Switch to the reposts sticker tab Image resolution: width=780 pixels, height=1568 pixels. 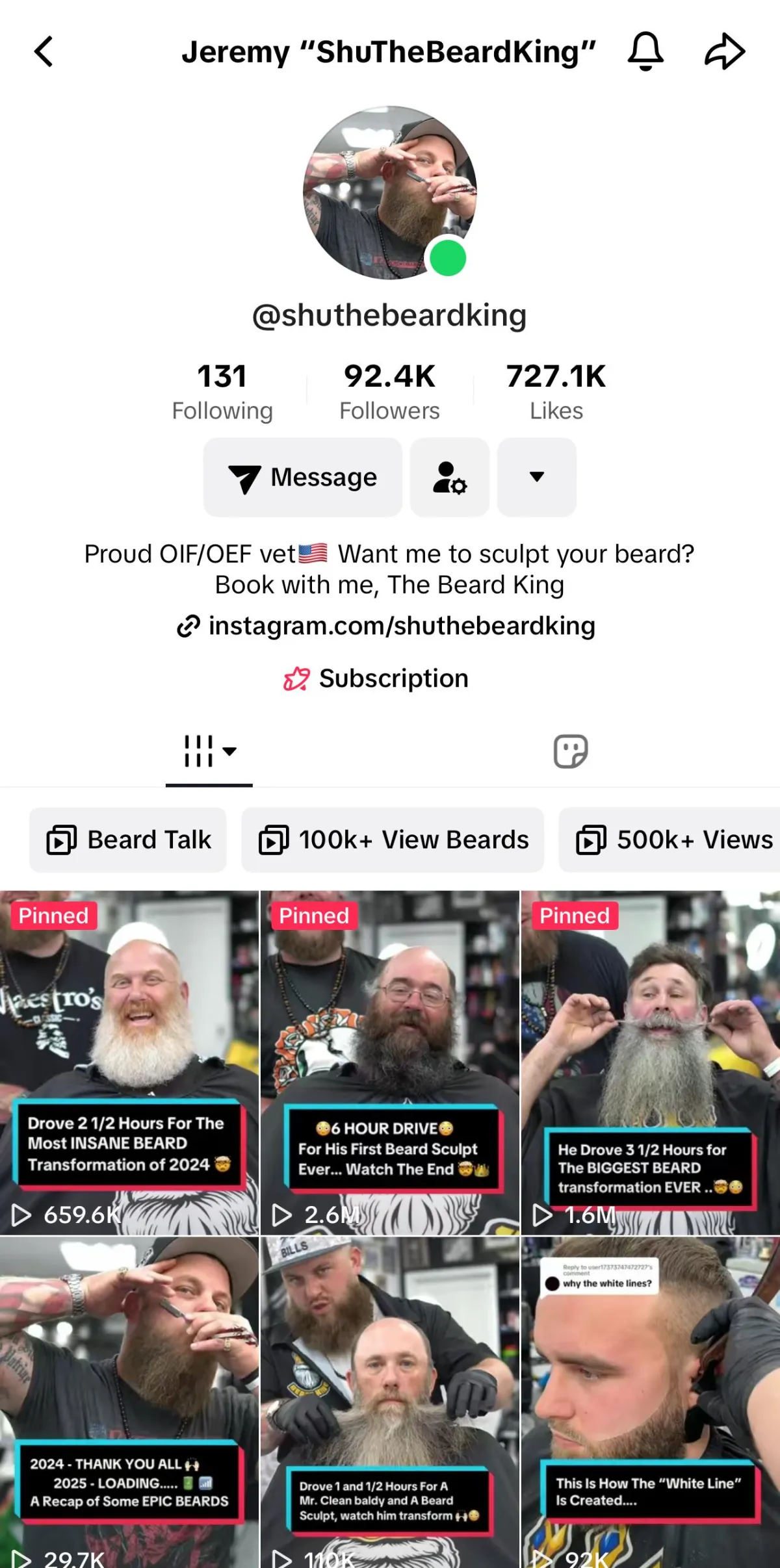(x=570, y=752)
